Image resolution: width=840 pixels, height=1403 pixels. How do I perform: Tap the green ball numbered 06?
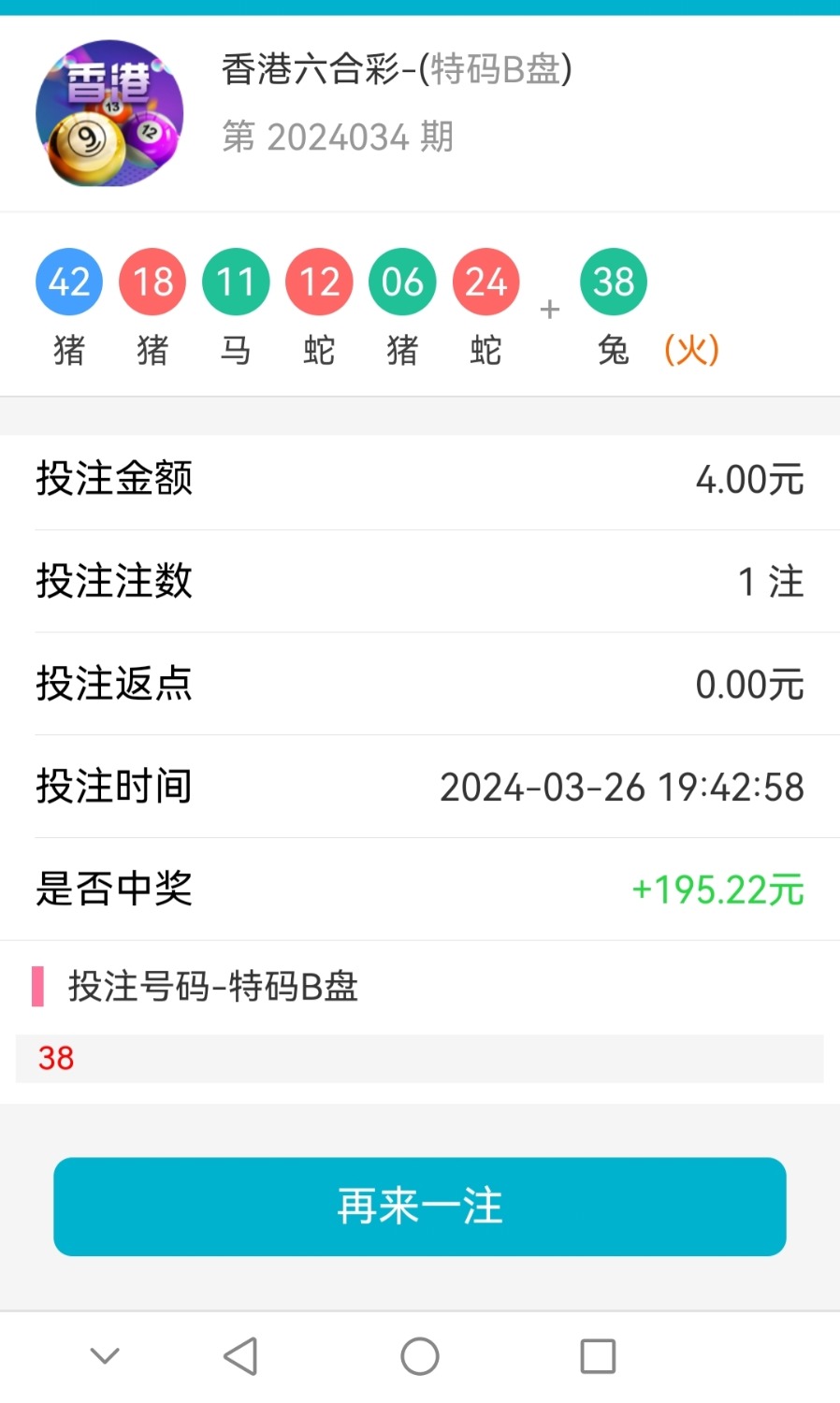tap(401, 282)
